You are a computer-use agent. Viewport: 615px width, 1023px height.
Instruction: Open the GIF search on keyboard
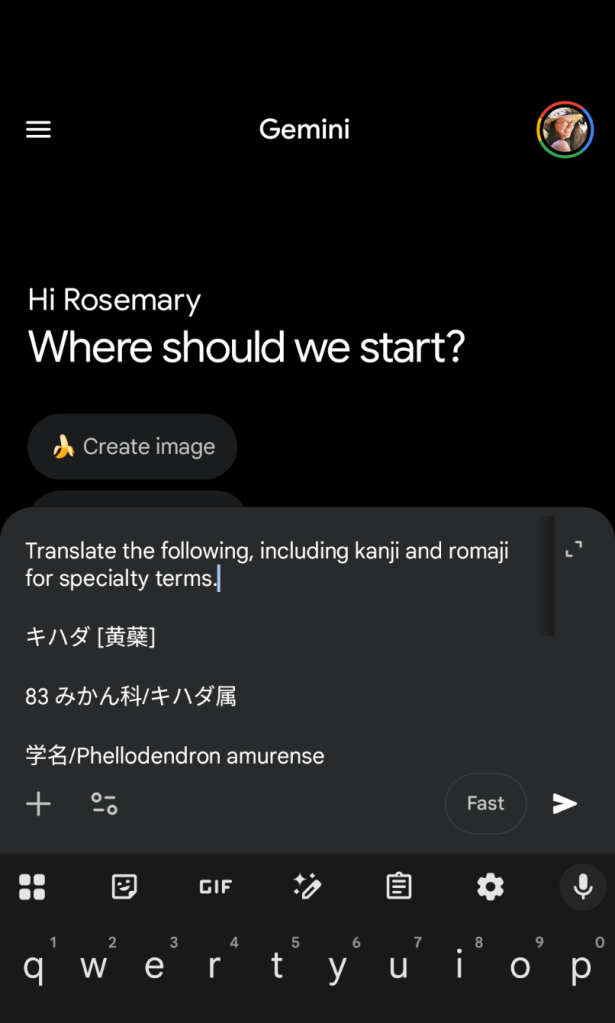click(215, 886)
